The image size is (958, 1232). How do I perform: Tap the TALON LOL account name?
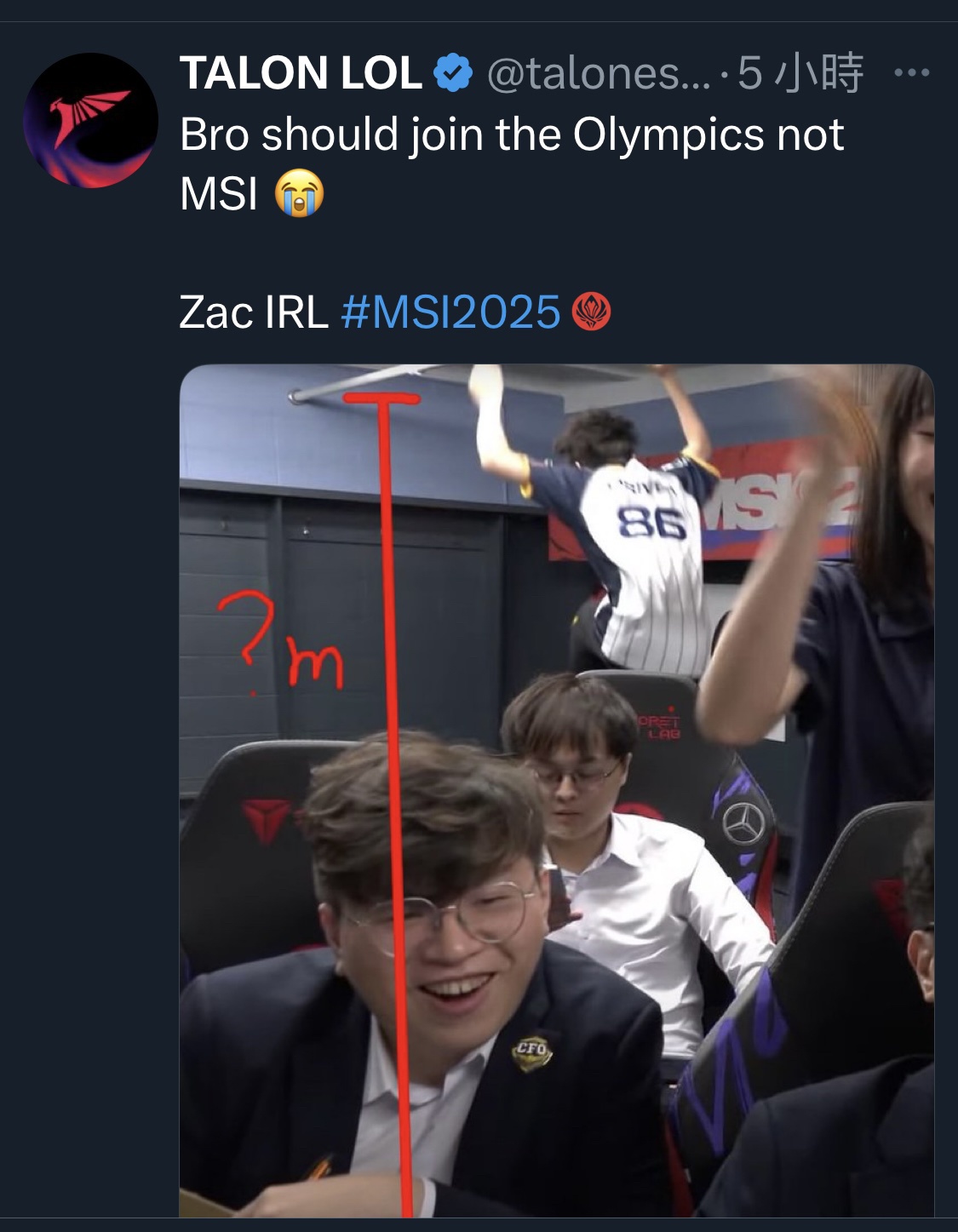tap(301, 73)
